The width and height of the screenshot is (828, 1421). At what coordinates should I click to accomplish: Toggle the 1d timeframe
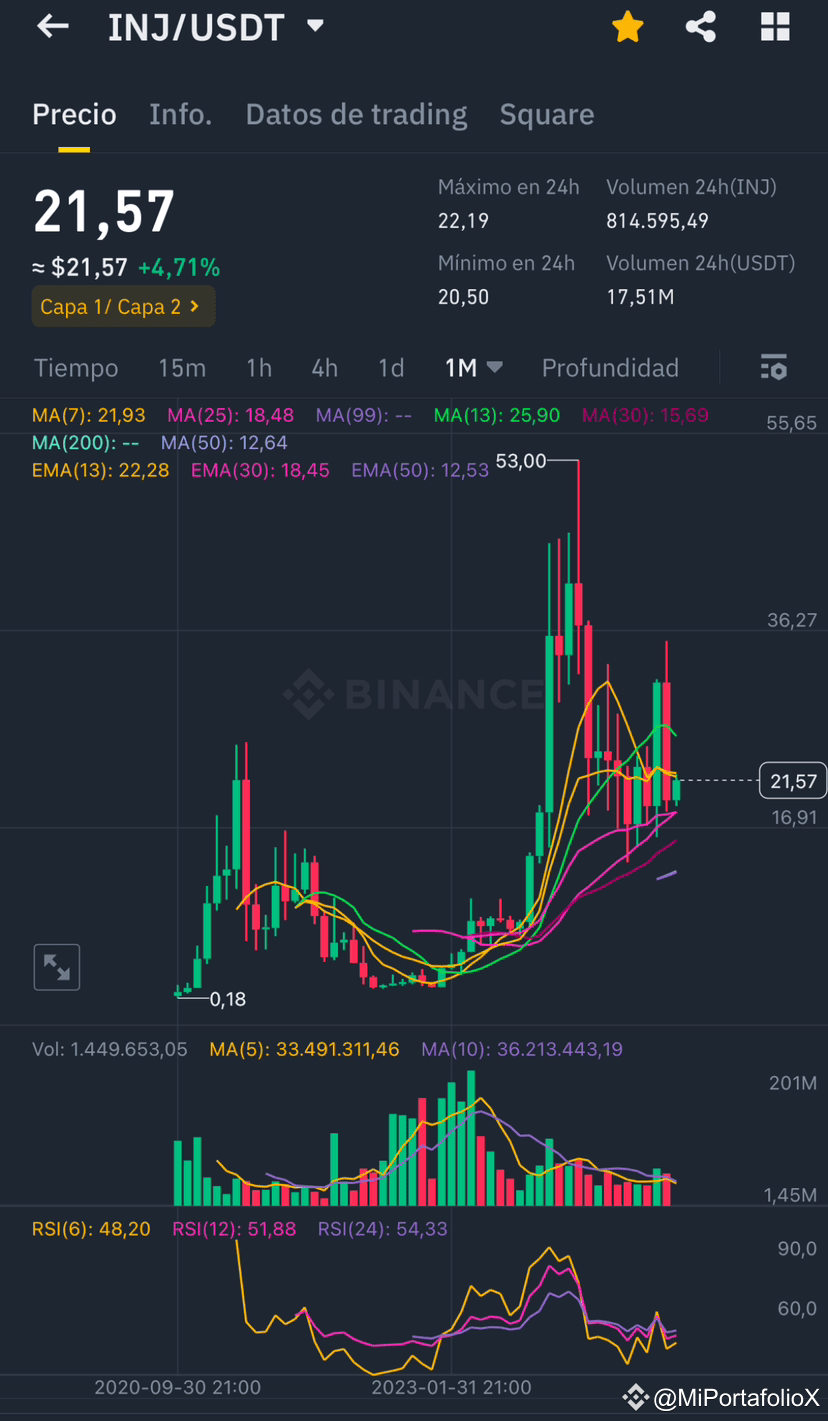(x=391, y=367)
